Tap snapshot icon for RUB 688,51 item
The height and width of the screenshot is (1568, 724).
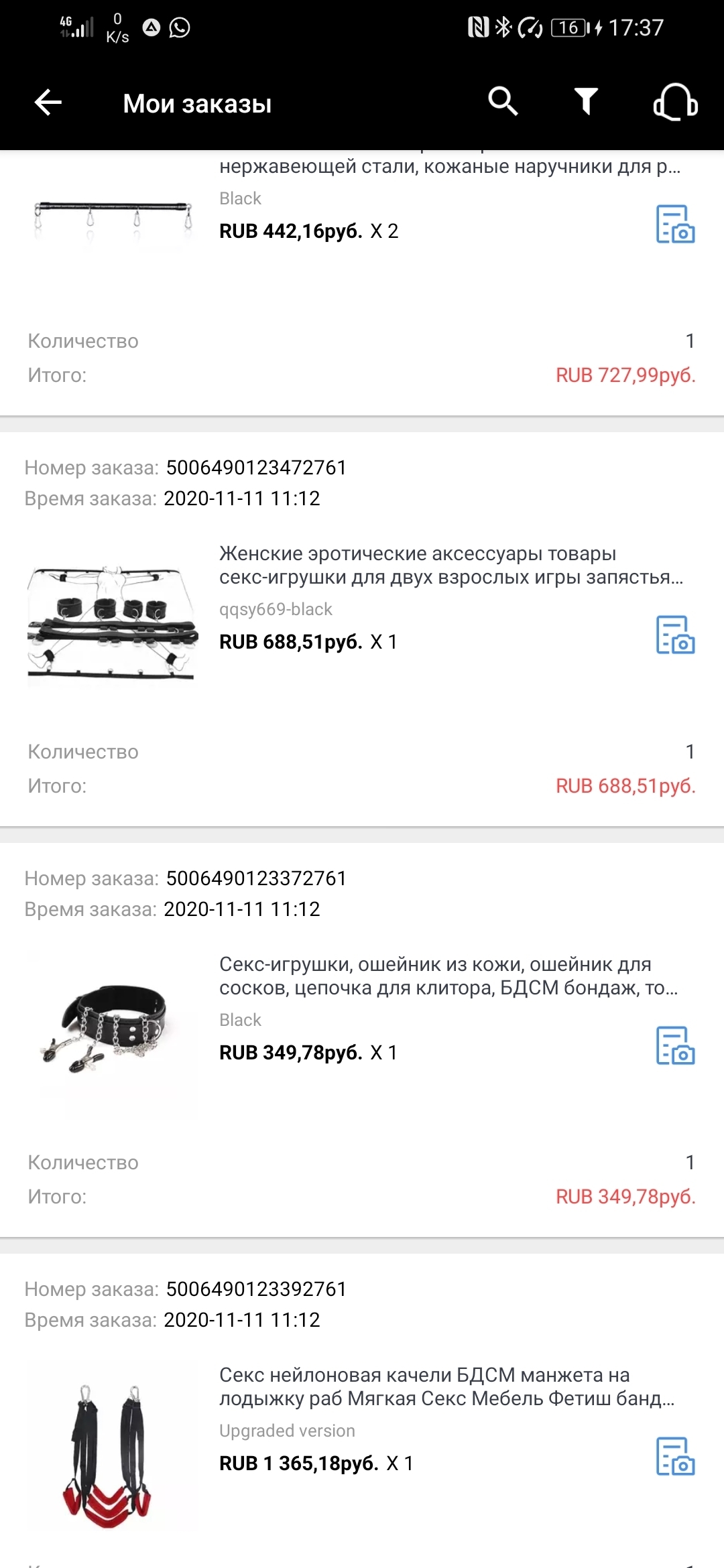click(x=675, y=635)
